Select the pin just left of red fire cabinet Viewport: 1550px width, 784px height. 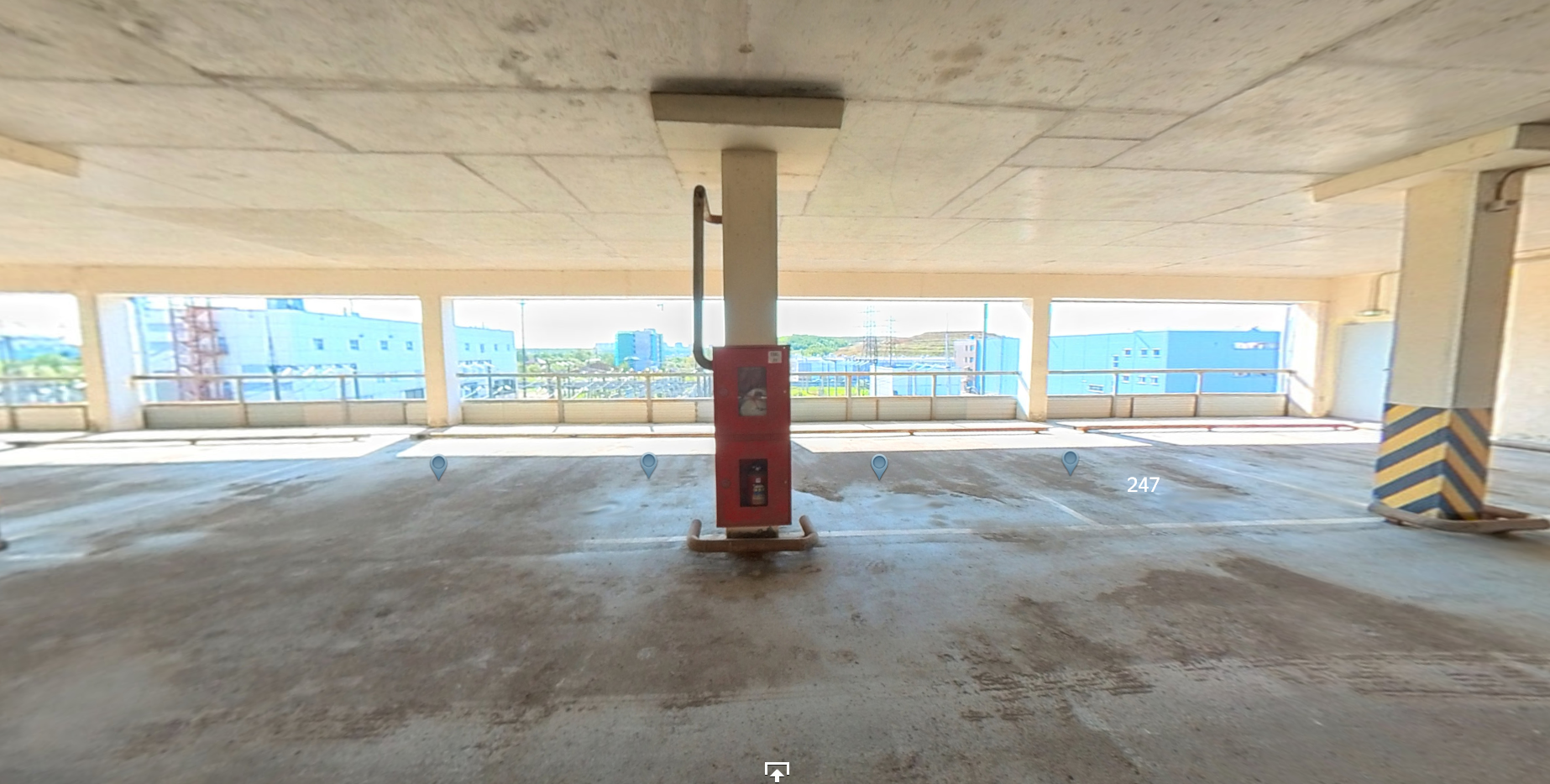pyautogui.click(x=648, y=463)
